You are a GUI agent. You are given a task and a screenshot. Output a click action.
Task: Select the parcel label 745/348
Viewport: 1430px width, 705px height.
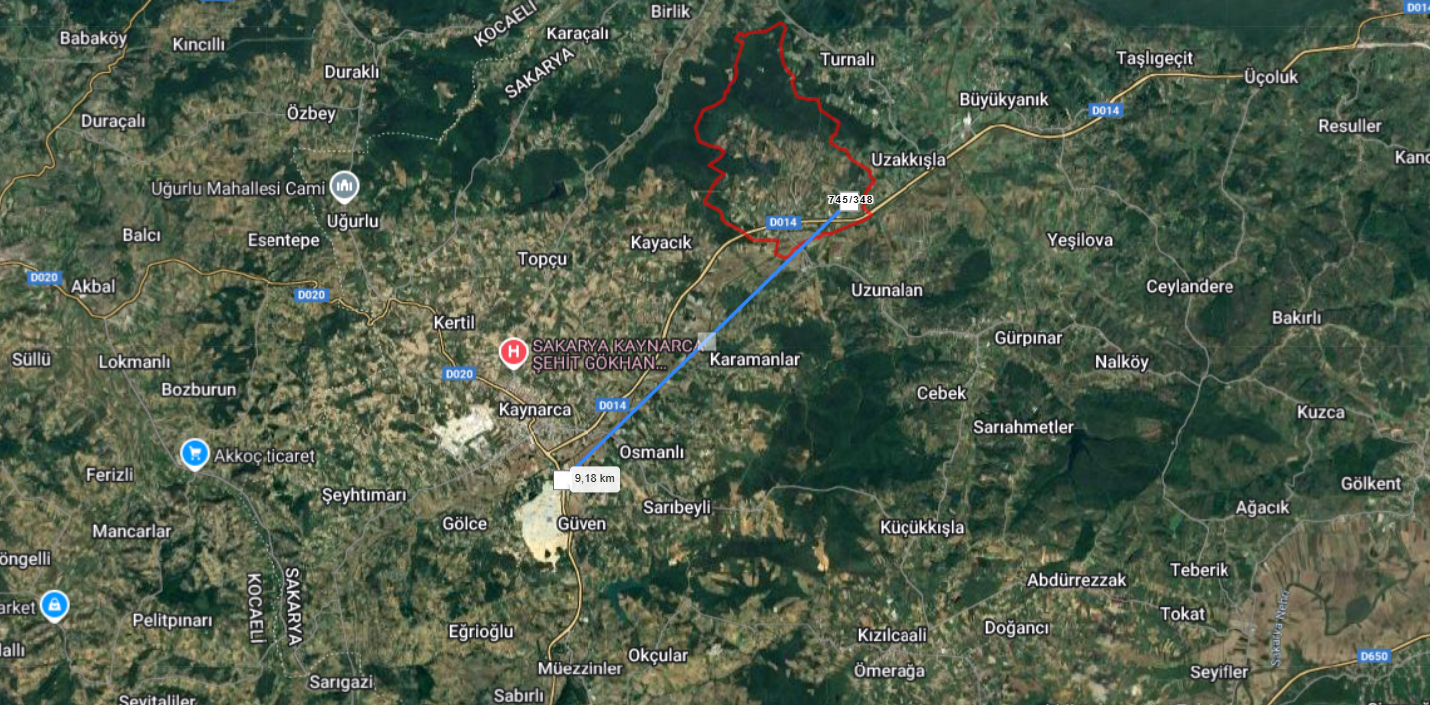click(851, 200)
